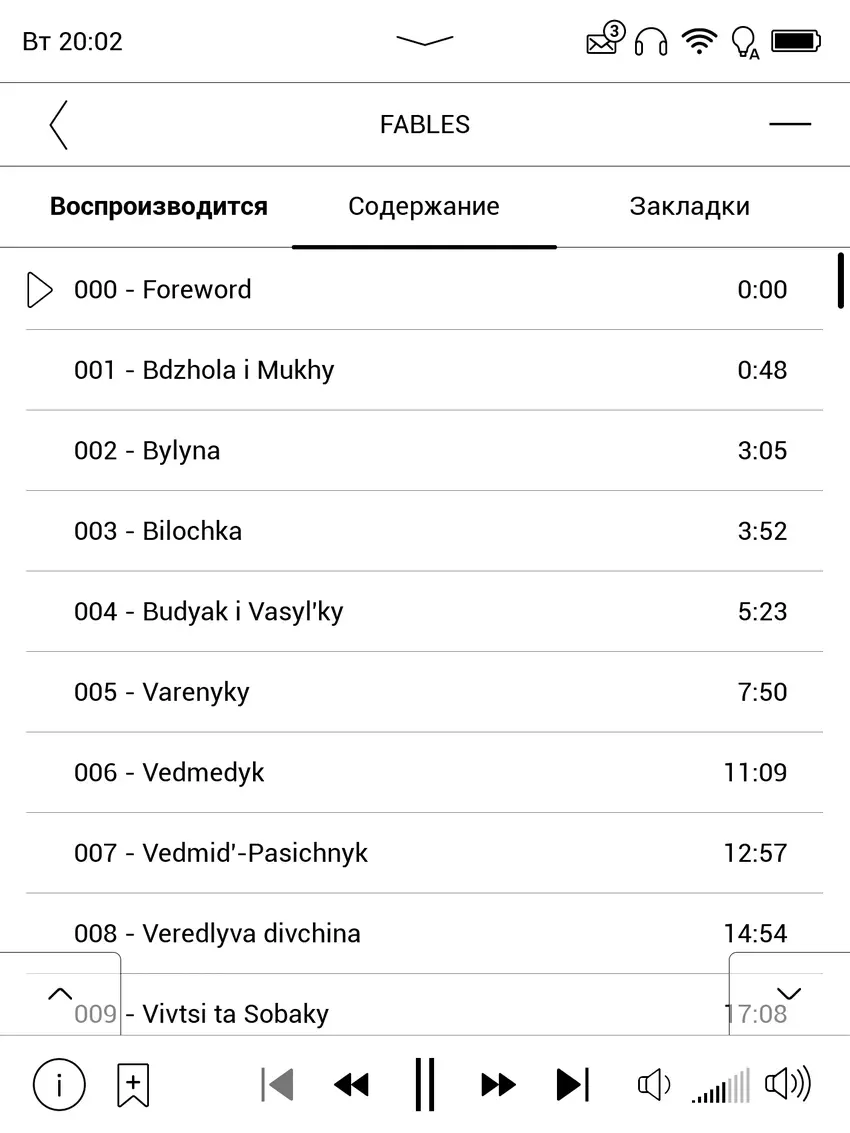The width and height of the screenshot is (850, 1133).
Task: Fast forward the audiobook
Action: (x=498, y=1084)
